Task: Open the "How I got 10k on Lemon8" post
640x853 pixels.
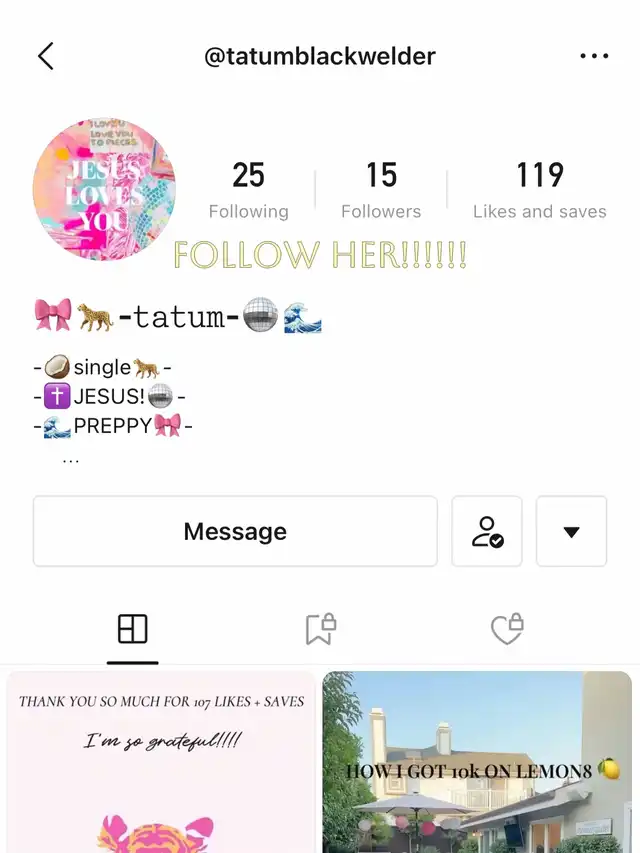Action: tap(477, 762)
